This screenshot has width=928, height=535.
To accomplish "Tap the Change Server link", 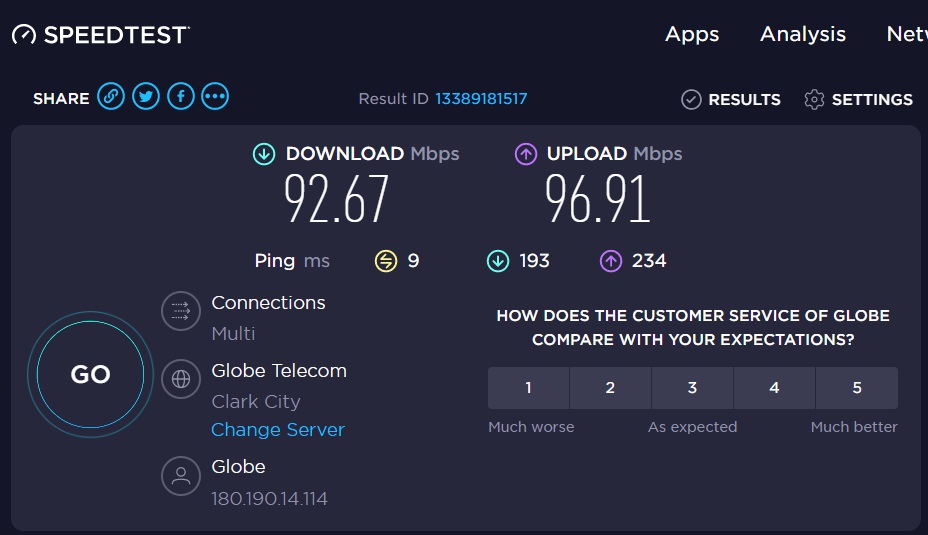I will [x=278, y=430].
